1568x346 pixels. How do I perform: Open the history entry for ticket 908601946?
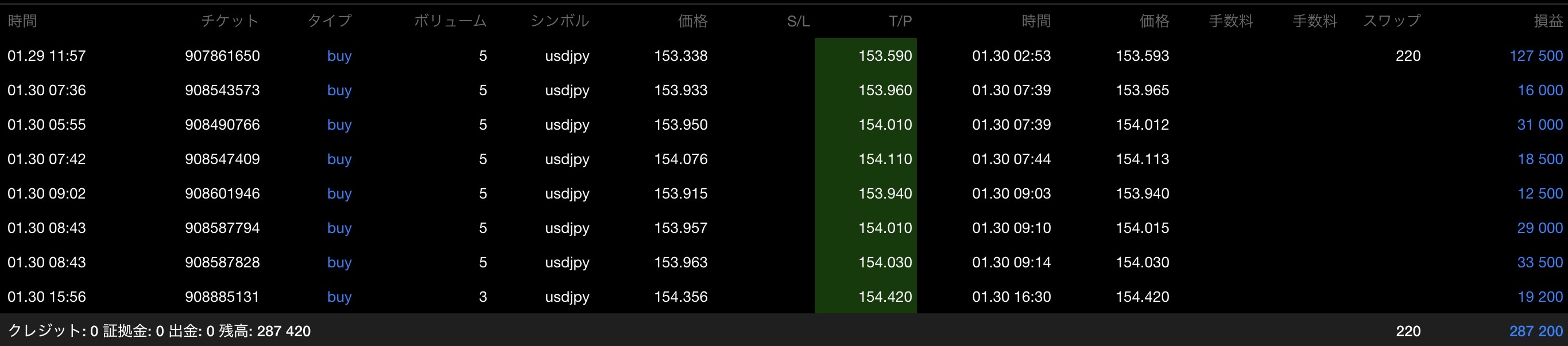coord(222,193)
